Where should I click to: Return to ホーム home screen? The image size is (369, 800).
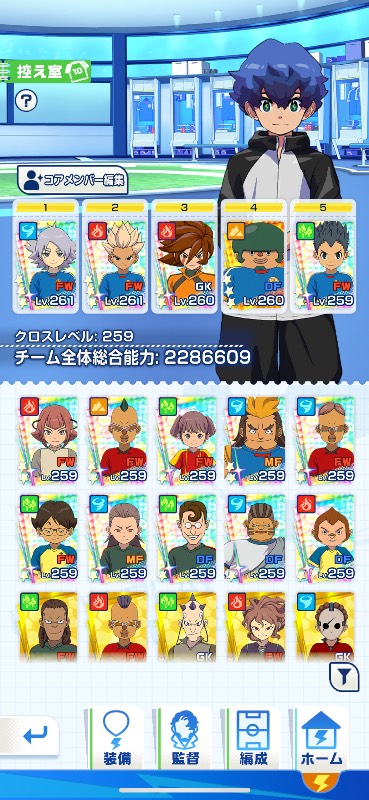(x=322, y=738)
